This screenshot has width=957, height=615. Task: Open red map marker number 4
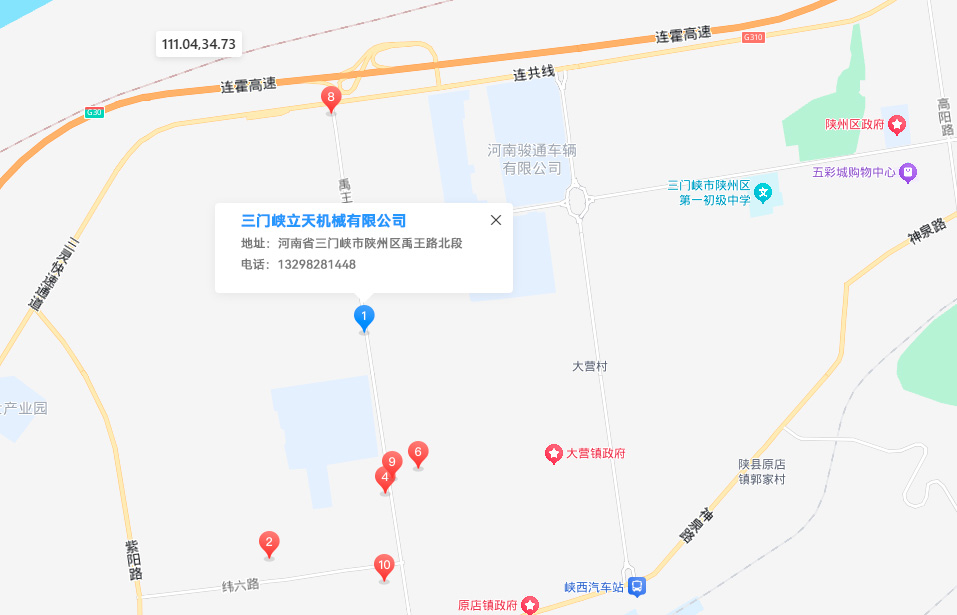(x=384, y=479)
